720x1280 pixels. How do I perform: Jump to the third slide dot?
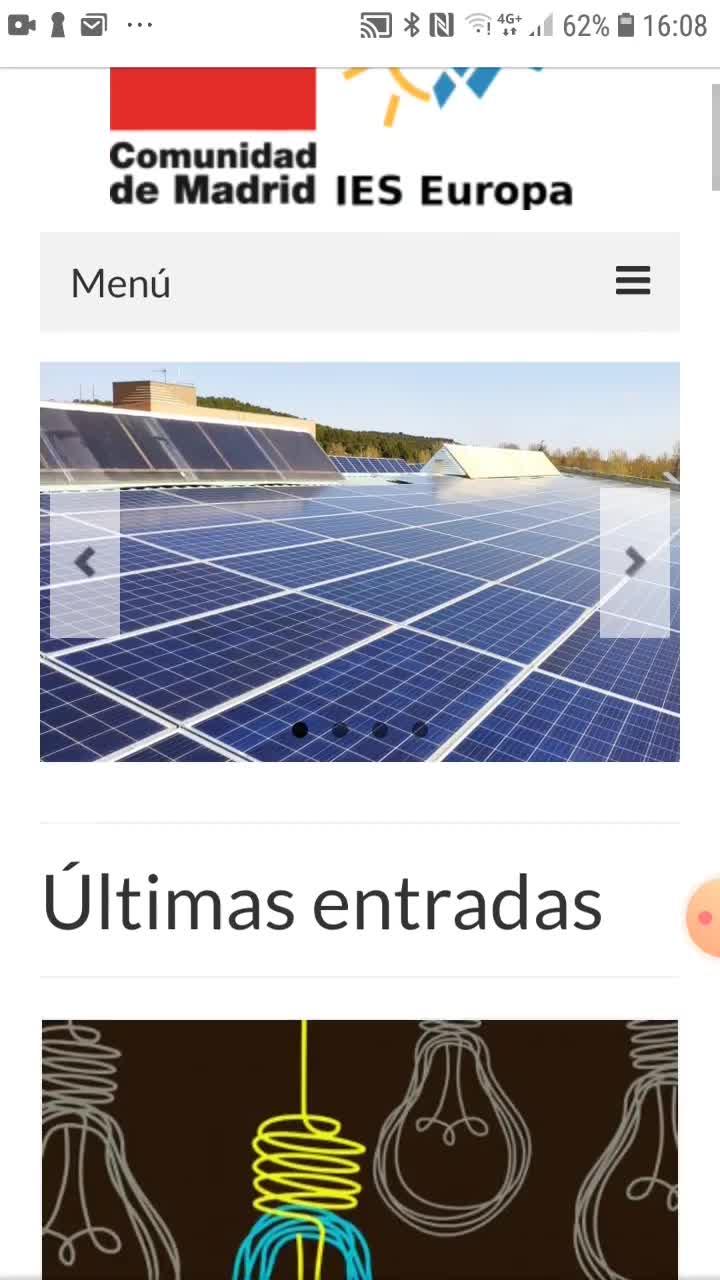tap(380, 730)
